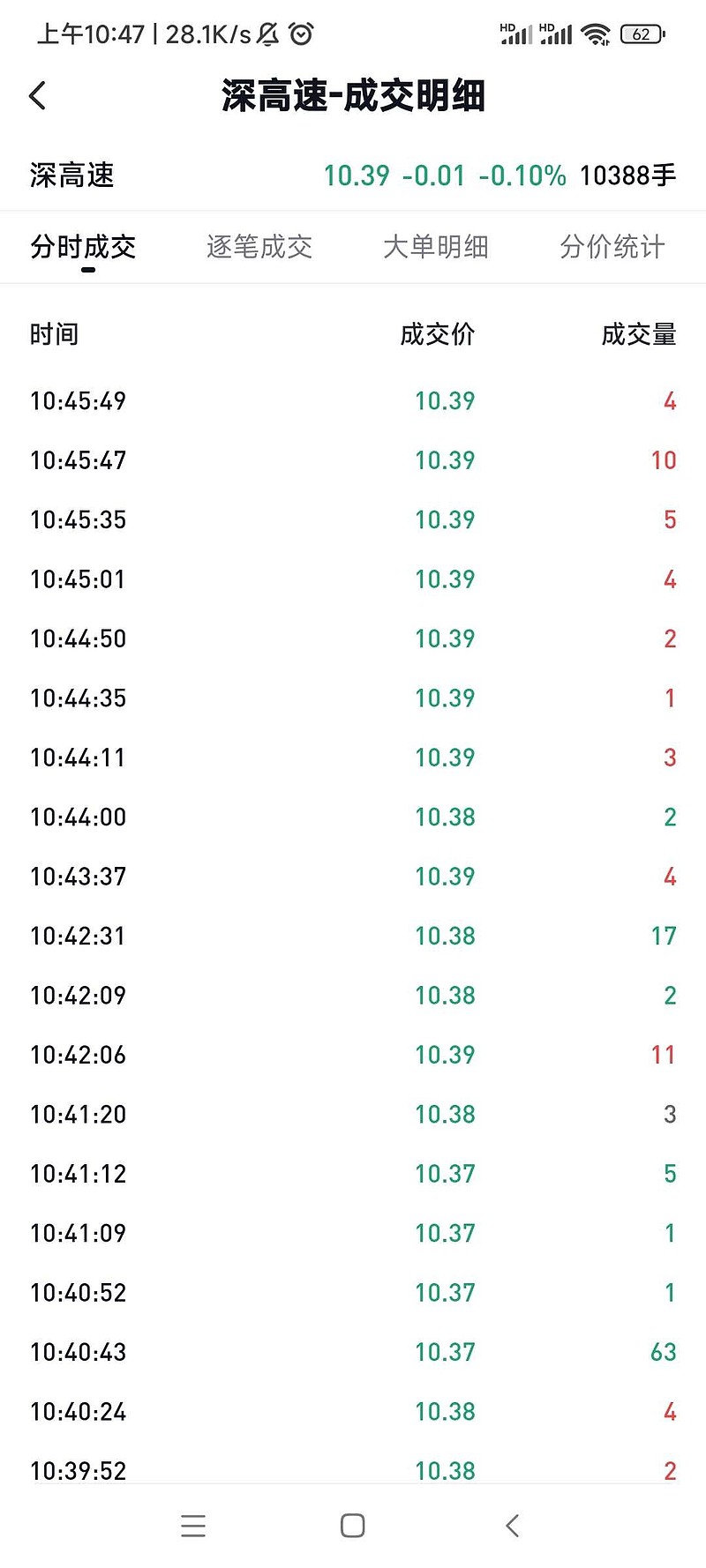This screenshot has height=1568, width=706.
Task: Open recent apps from the navigation bar
Action: tap(193, 1526)
